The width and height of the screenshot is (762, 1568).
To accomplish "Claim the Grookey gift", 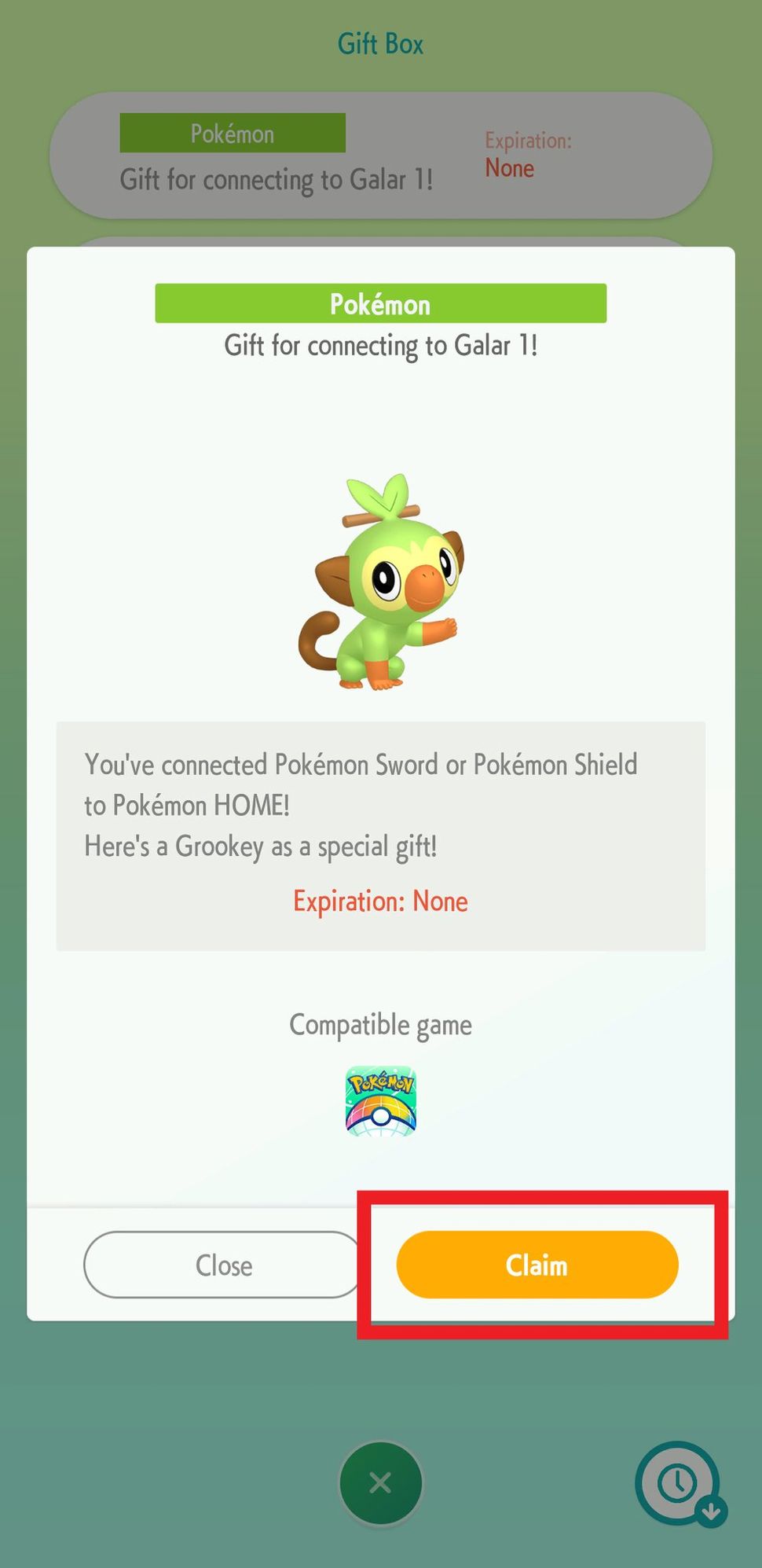I will tap(537, 1265).
